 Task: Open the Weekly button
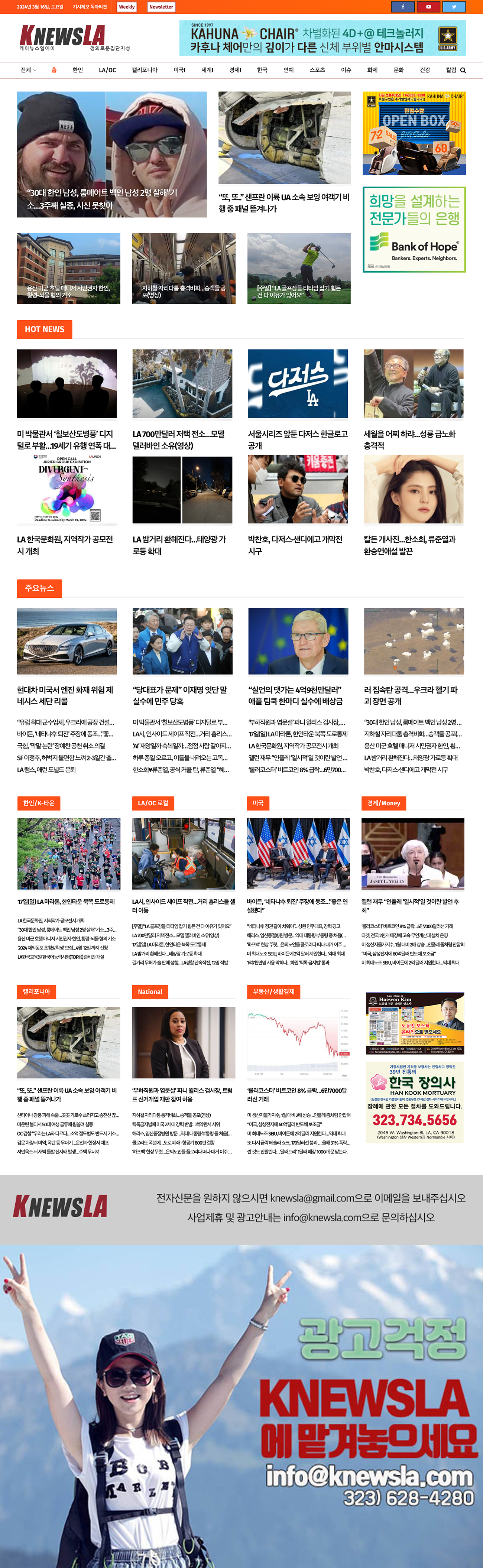[x=127, y=7]
